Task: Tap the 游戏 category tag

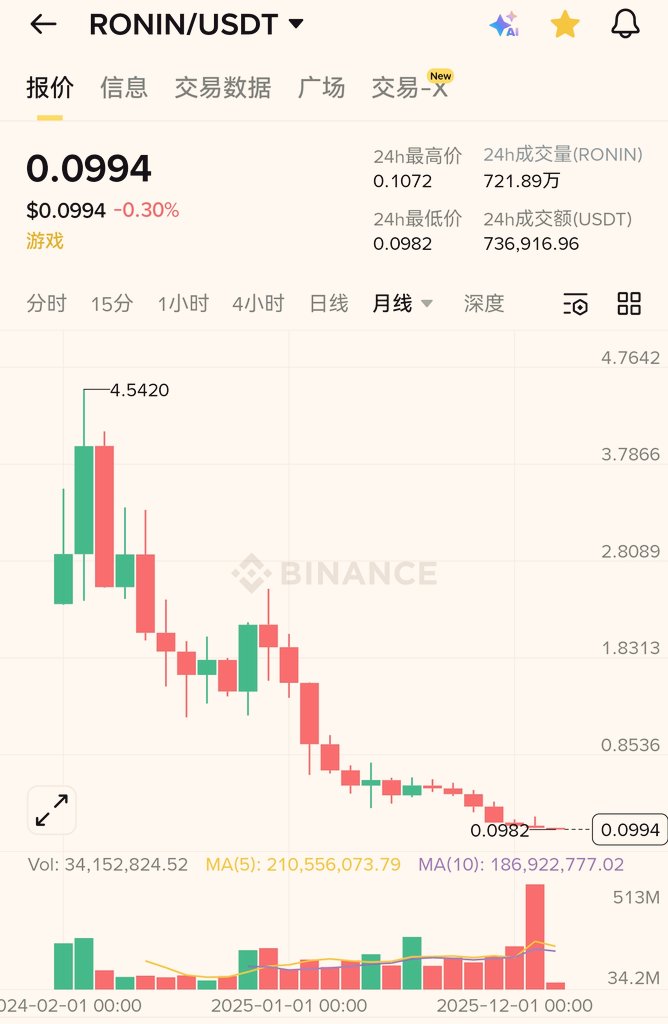Action: (45, 241)
